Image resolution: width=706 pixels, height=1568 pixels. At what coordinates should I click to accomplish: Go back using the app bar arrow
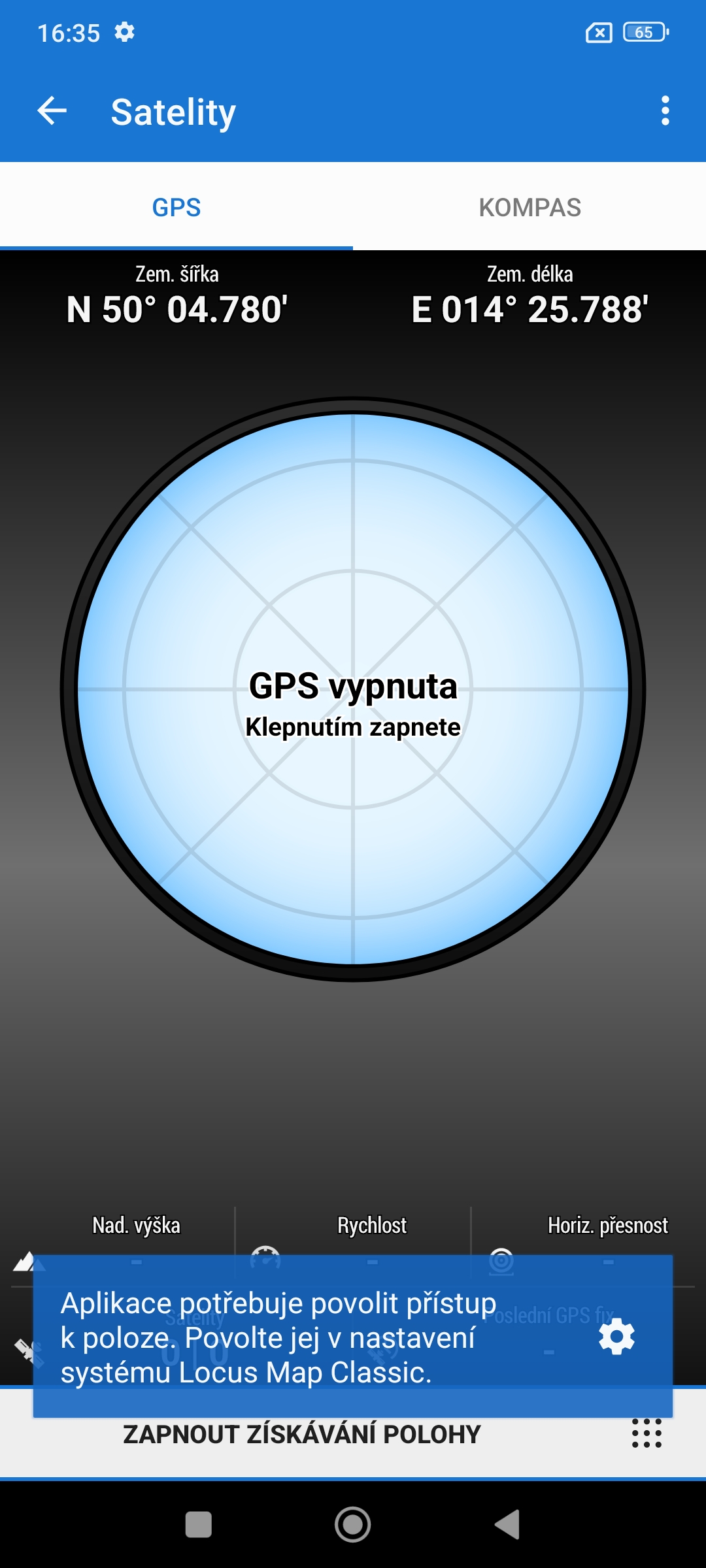pos(52,111)
